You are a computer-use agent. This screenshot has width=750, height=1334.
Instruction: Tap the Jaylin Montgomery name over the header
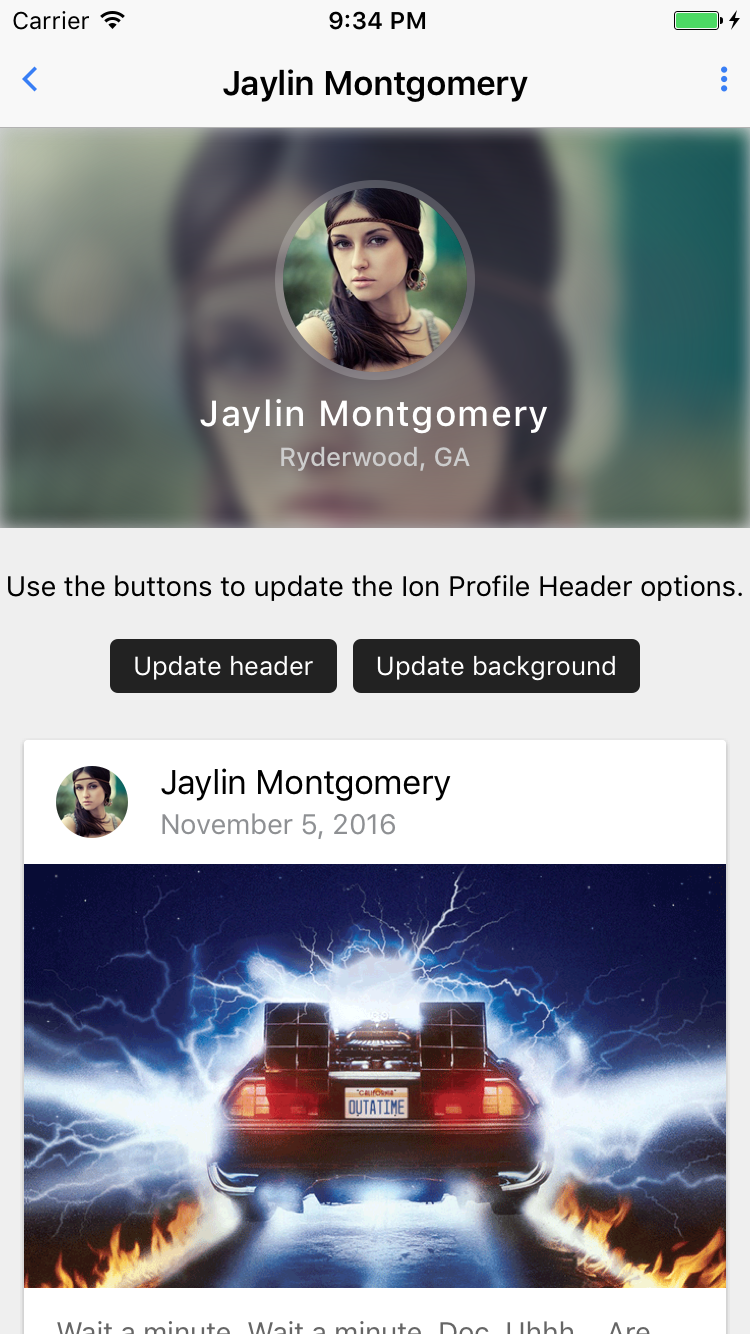tap(375, 413)
